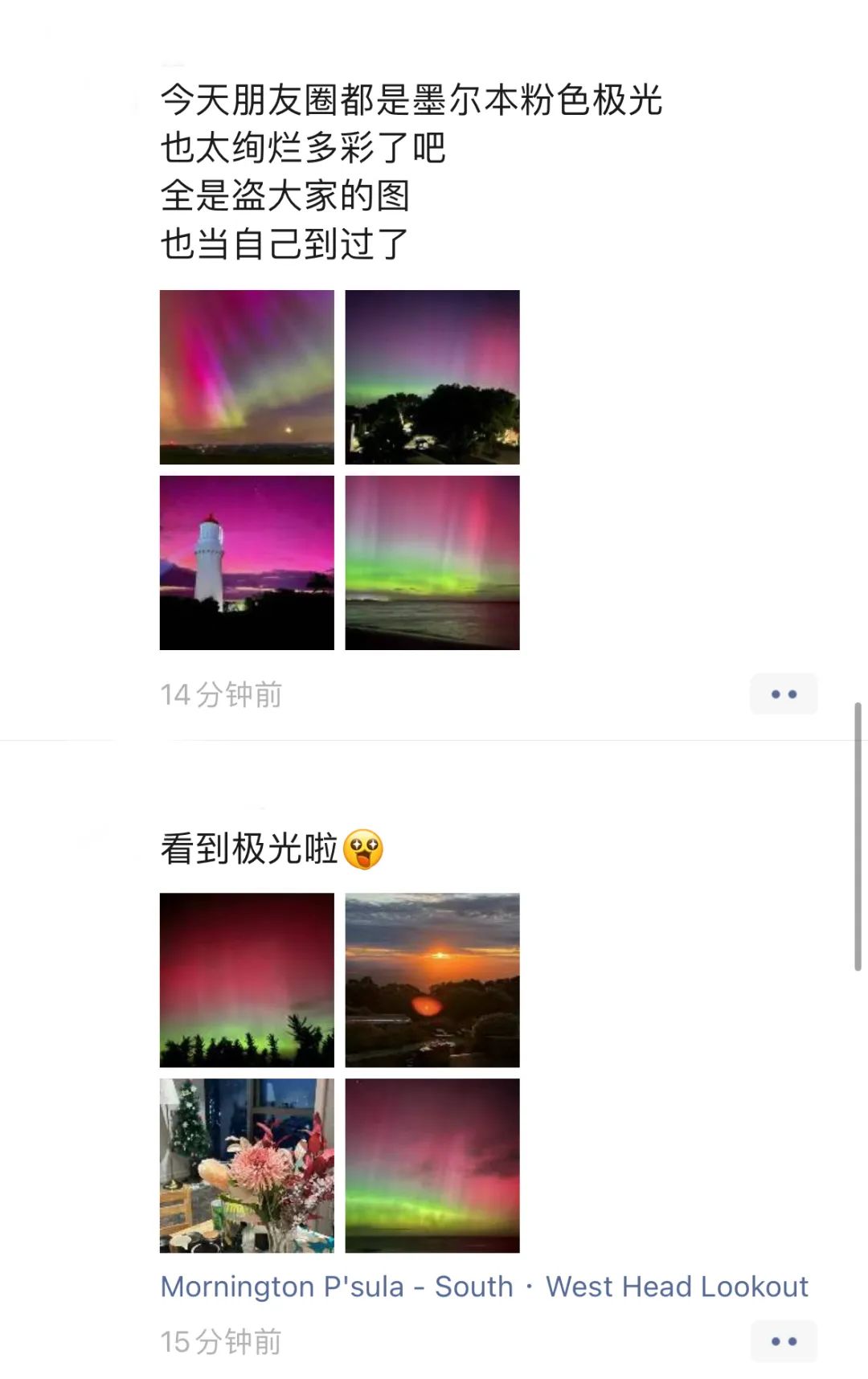Open the orange sunset photo

(x=432, y=980)
